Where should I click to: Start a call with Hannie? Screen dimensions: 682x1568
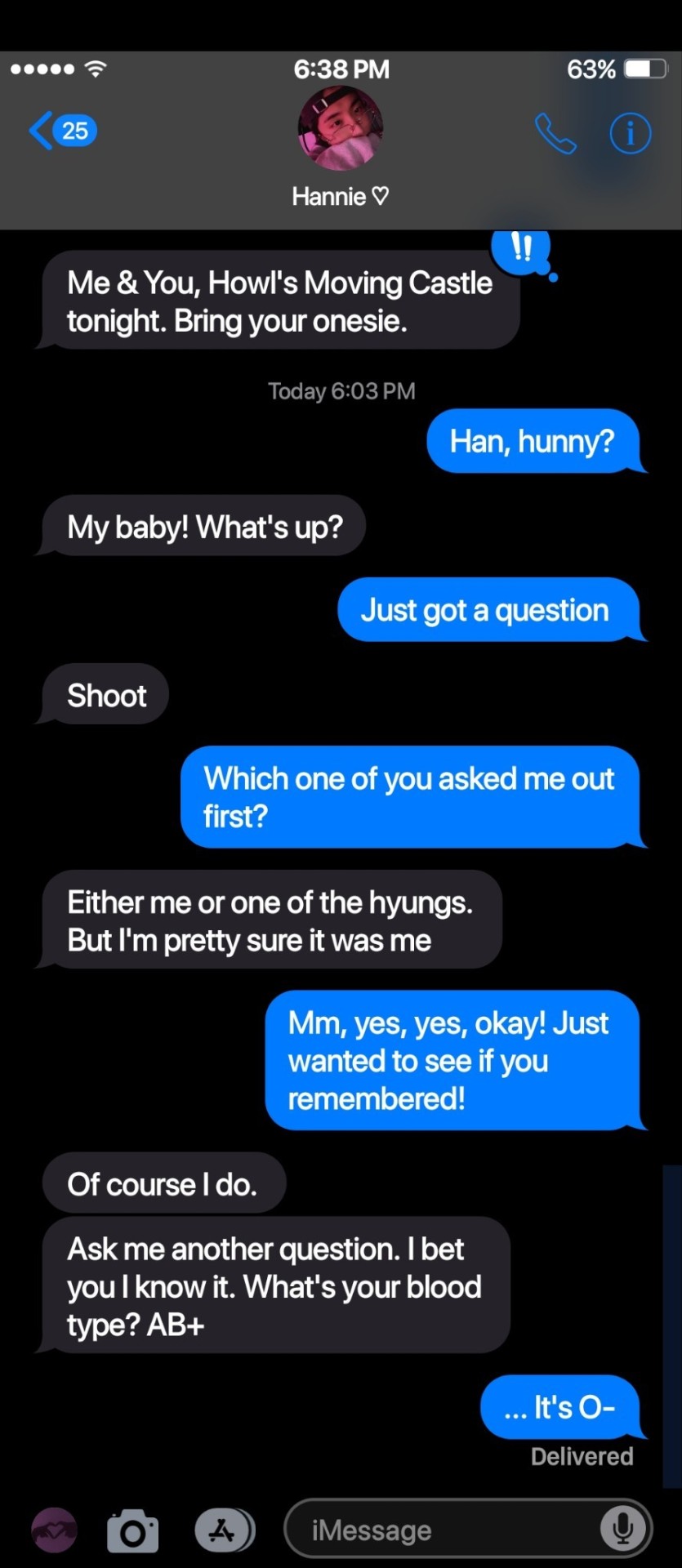pos(555,134)
